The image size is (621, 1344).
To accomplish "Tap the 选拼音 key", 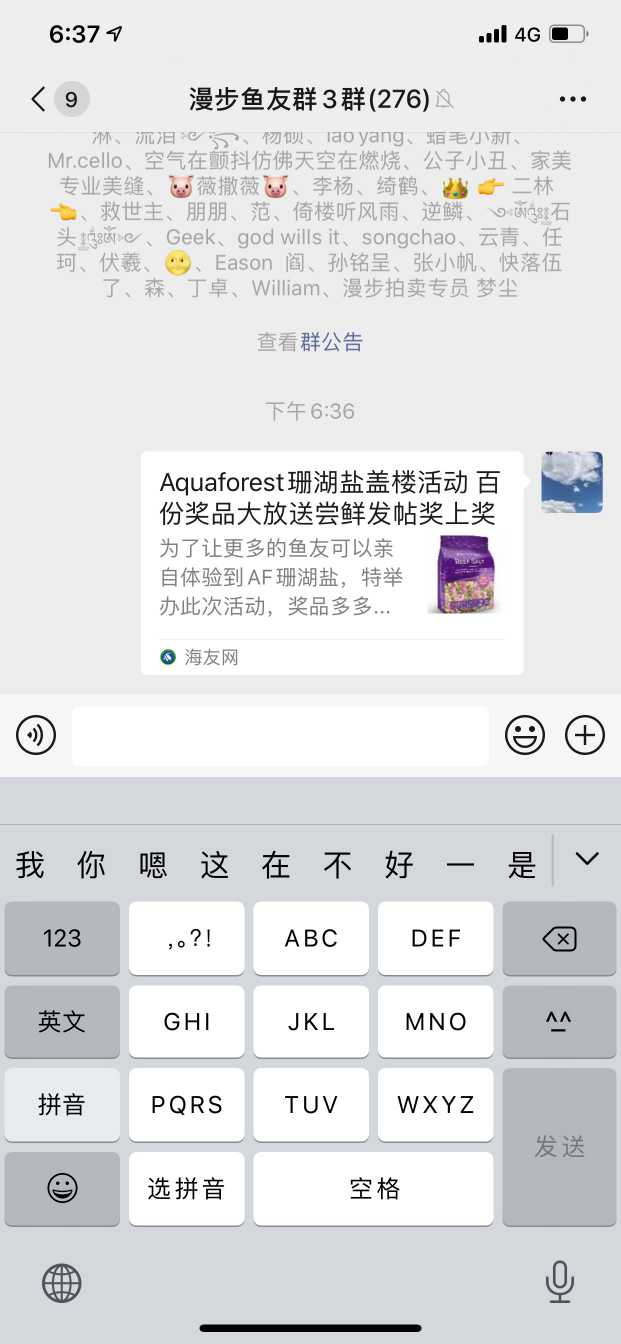I will 187,1188.
